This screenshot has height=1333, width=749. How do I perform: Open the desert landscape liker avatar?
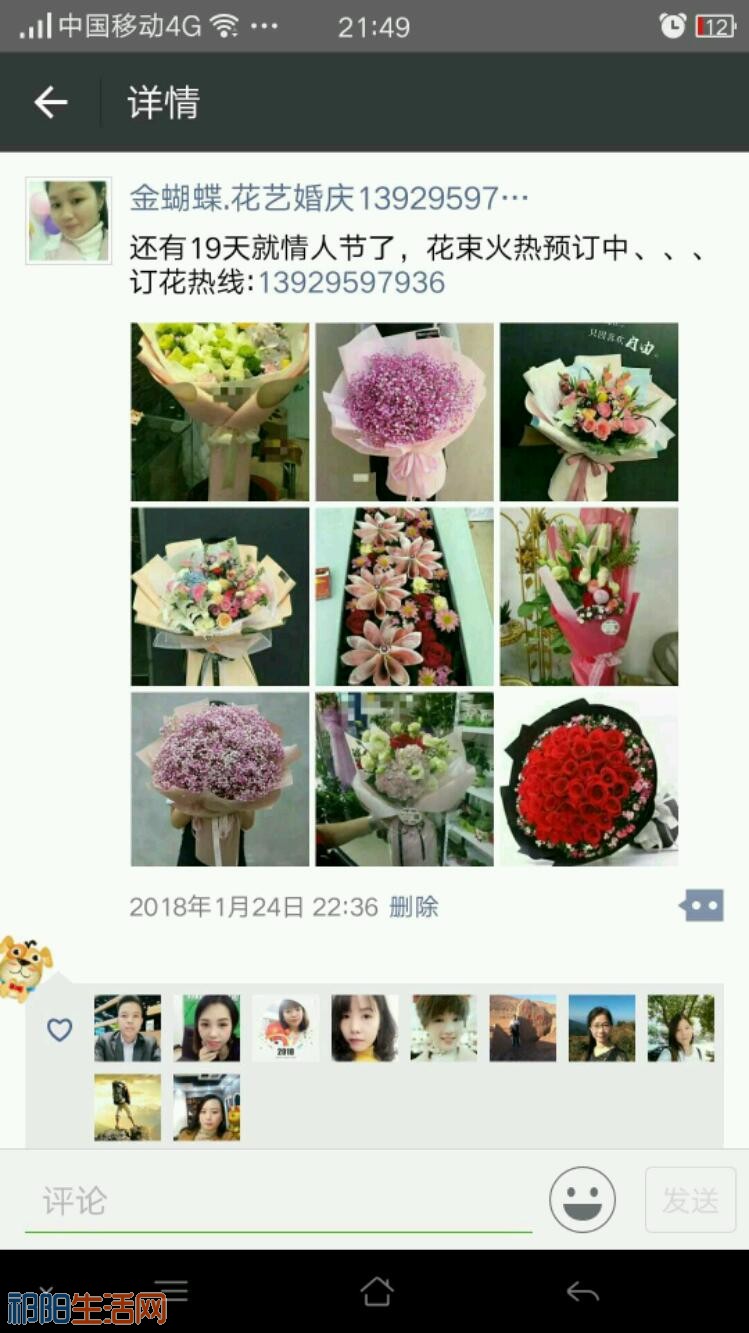522,1028
